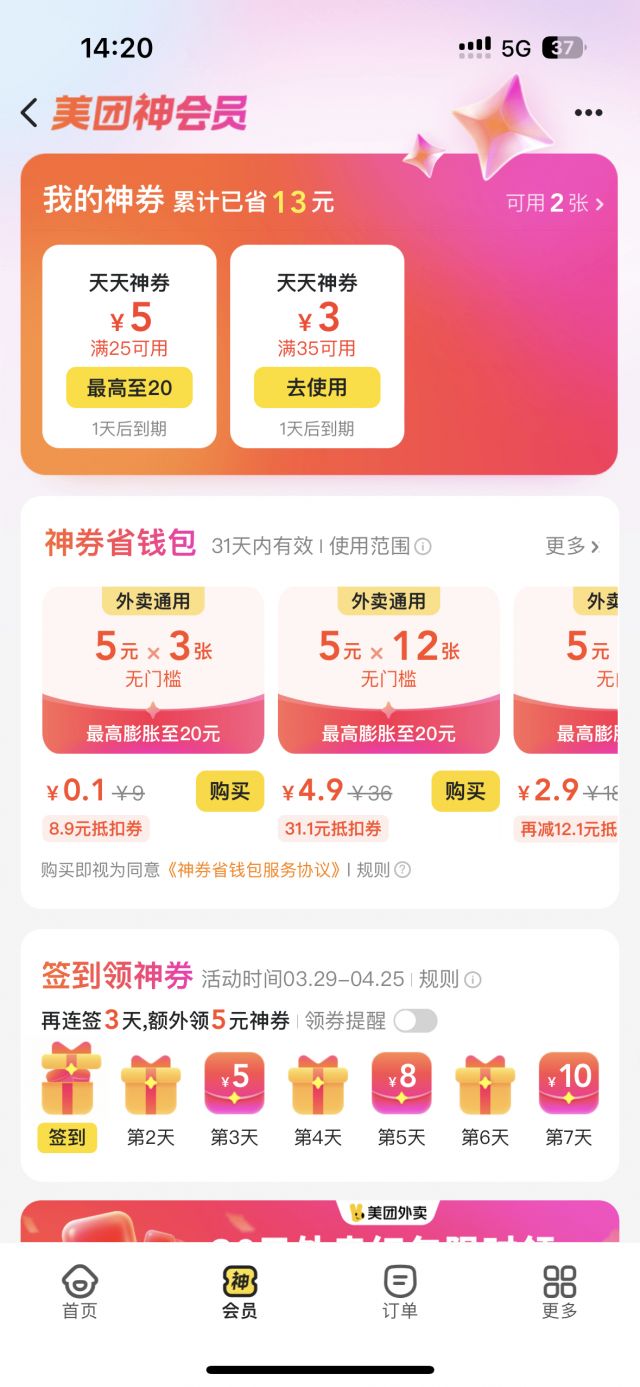Switch to the 首页 tab
The height and width of the screenshot is (1387, 640).
80,1292
